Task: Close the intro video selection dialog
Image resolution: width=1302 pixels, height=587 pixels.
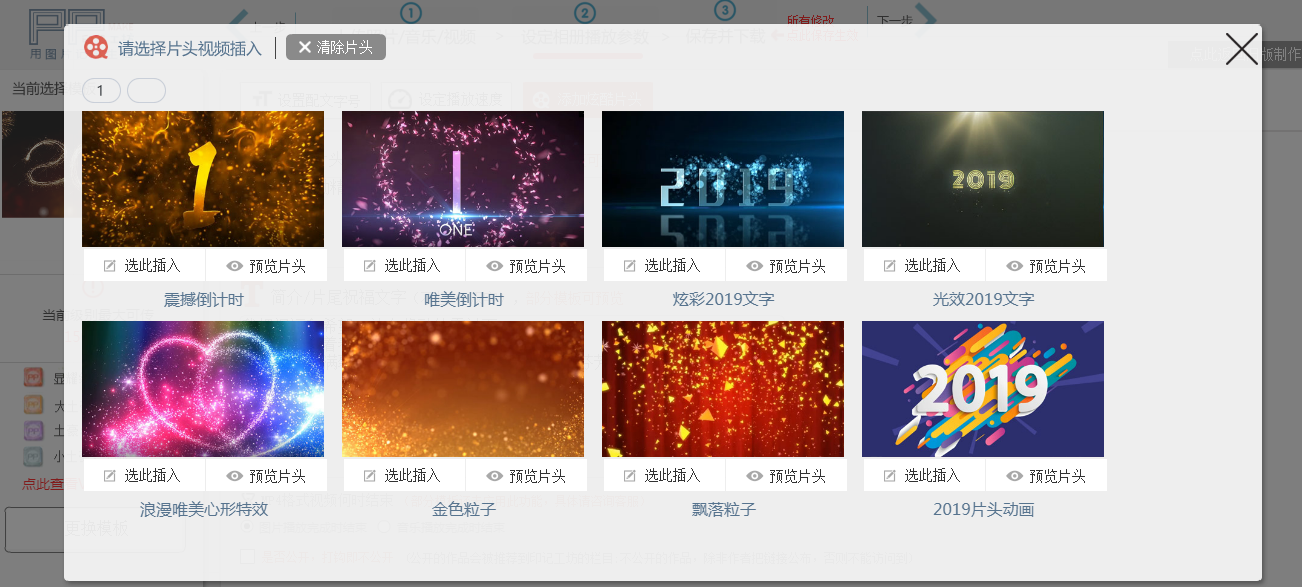Action: [1241, 49]
